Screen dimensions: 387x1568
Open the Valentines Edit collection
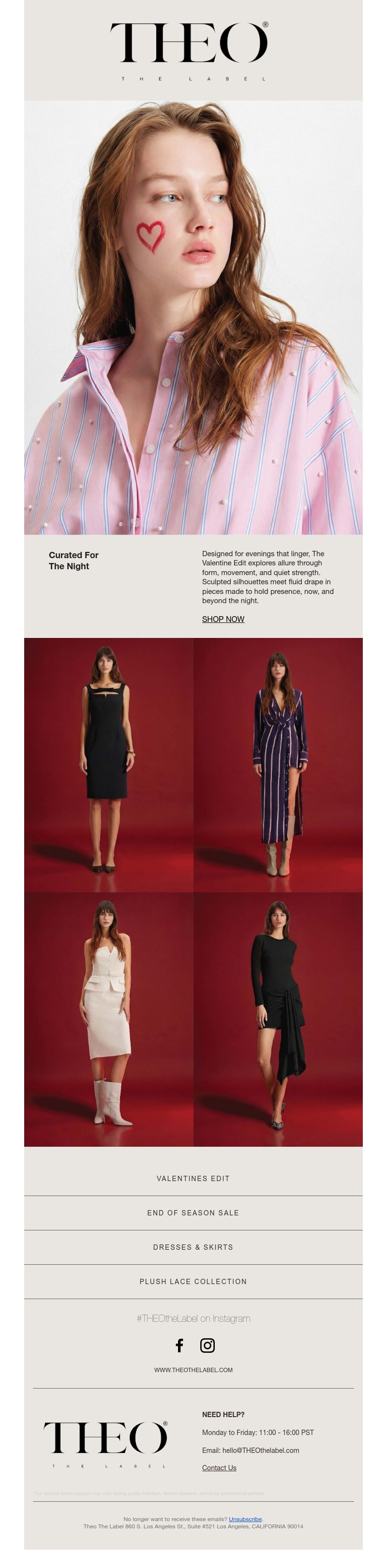[193, 1179]
